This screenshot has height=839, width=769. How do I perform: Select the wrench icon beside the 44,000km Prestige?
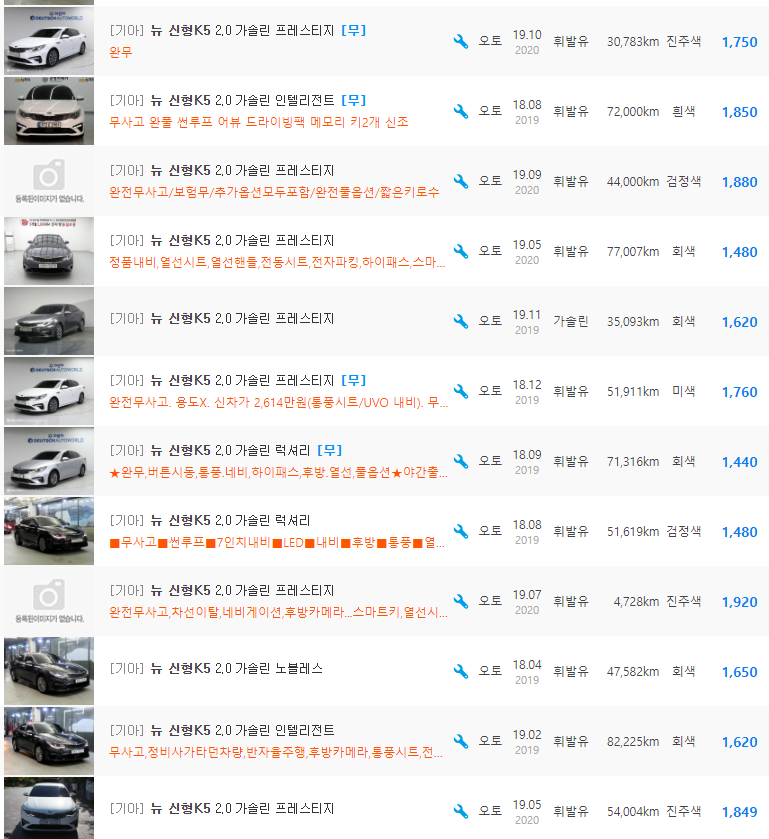460,182
